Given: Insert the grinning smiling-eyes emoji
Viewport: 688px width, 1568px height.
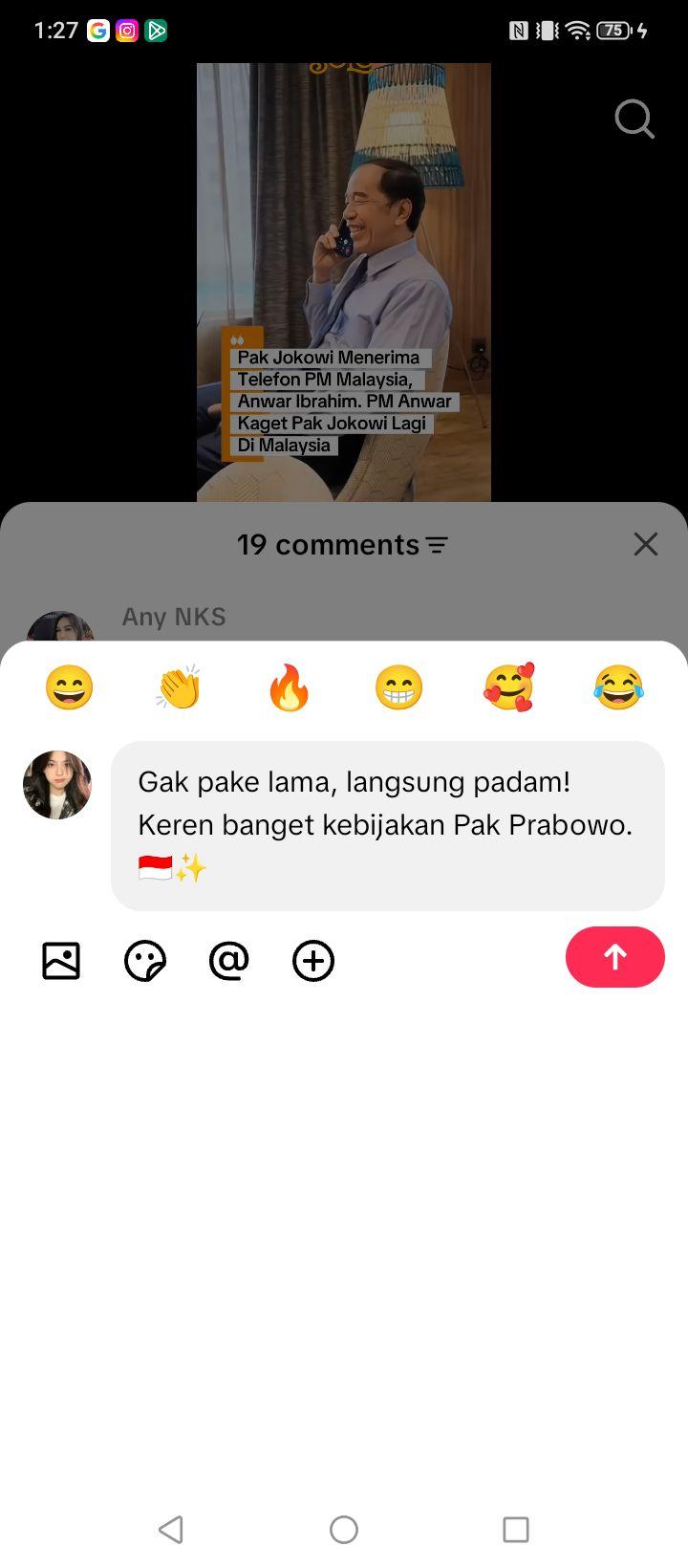Looking at the screenshot, I should pos(69,687).
